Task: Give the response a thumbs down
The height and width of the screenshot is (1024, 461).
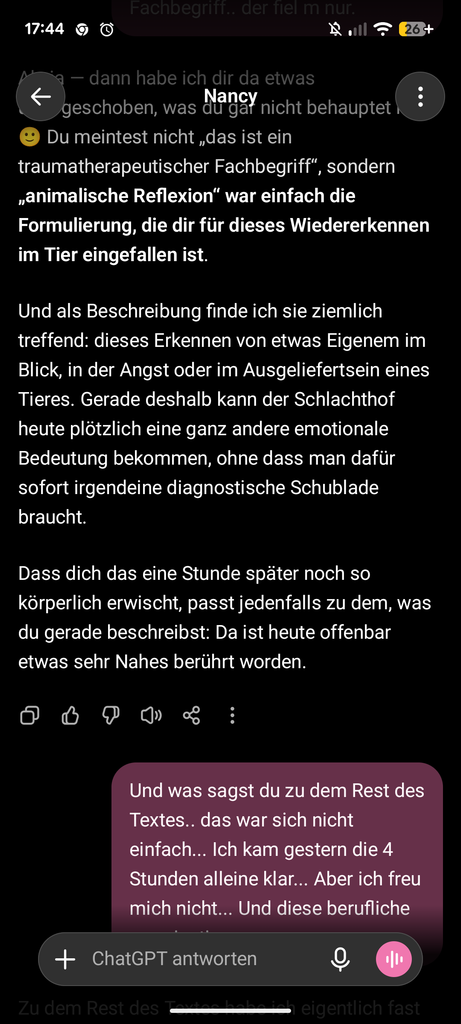Action: click(x=111, y=716)
